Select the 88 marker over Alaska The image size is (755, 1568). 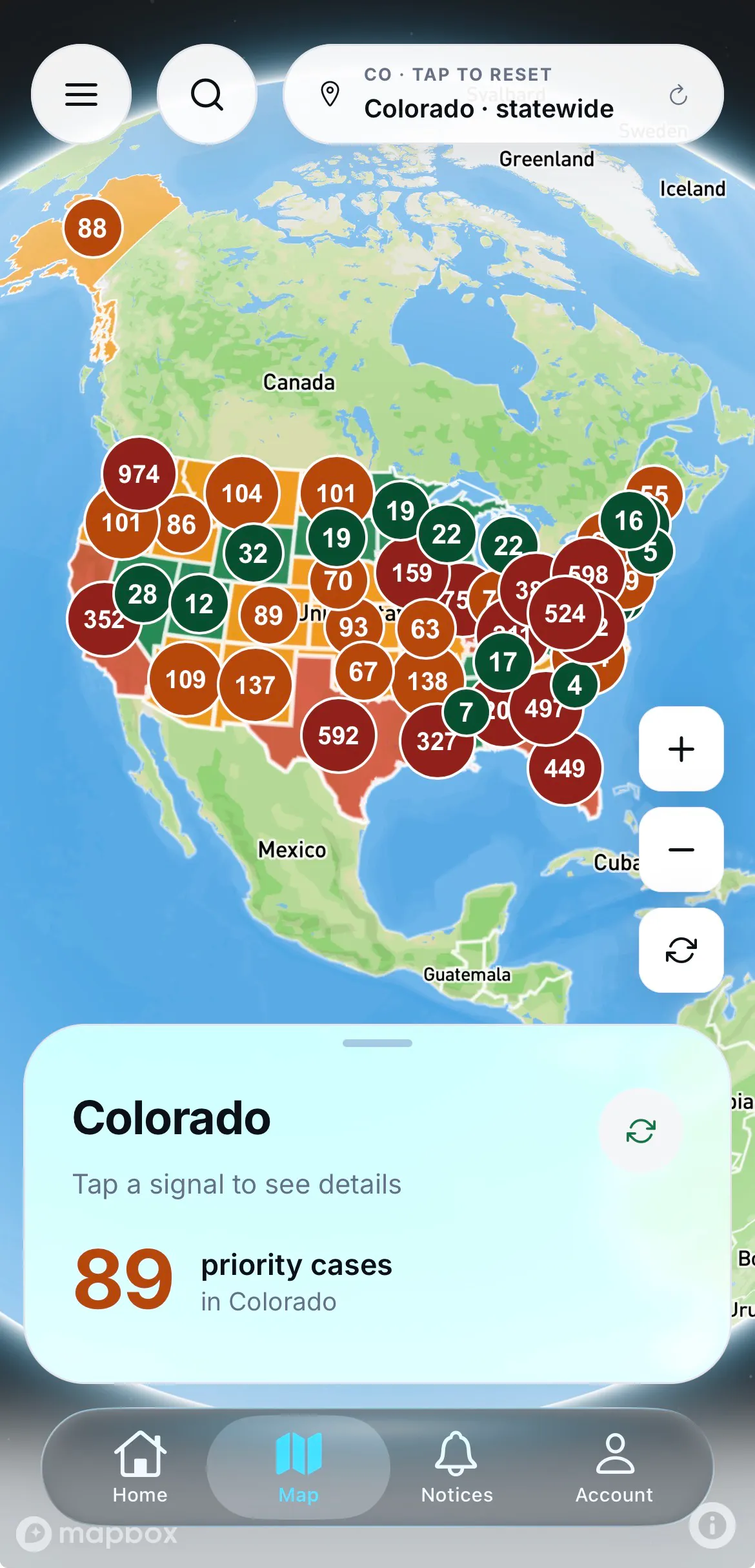[92, 228]
